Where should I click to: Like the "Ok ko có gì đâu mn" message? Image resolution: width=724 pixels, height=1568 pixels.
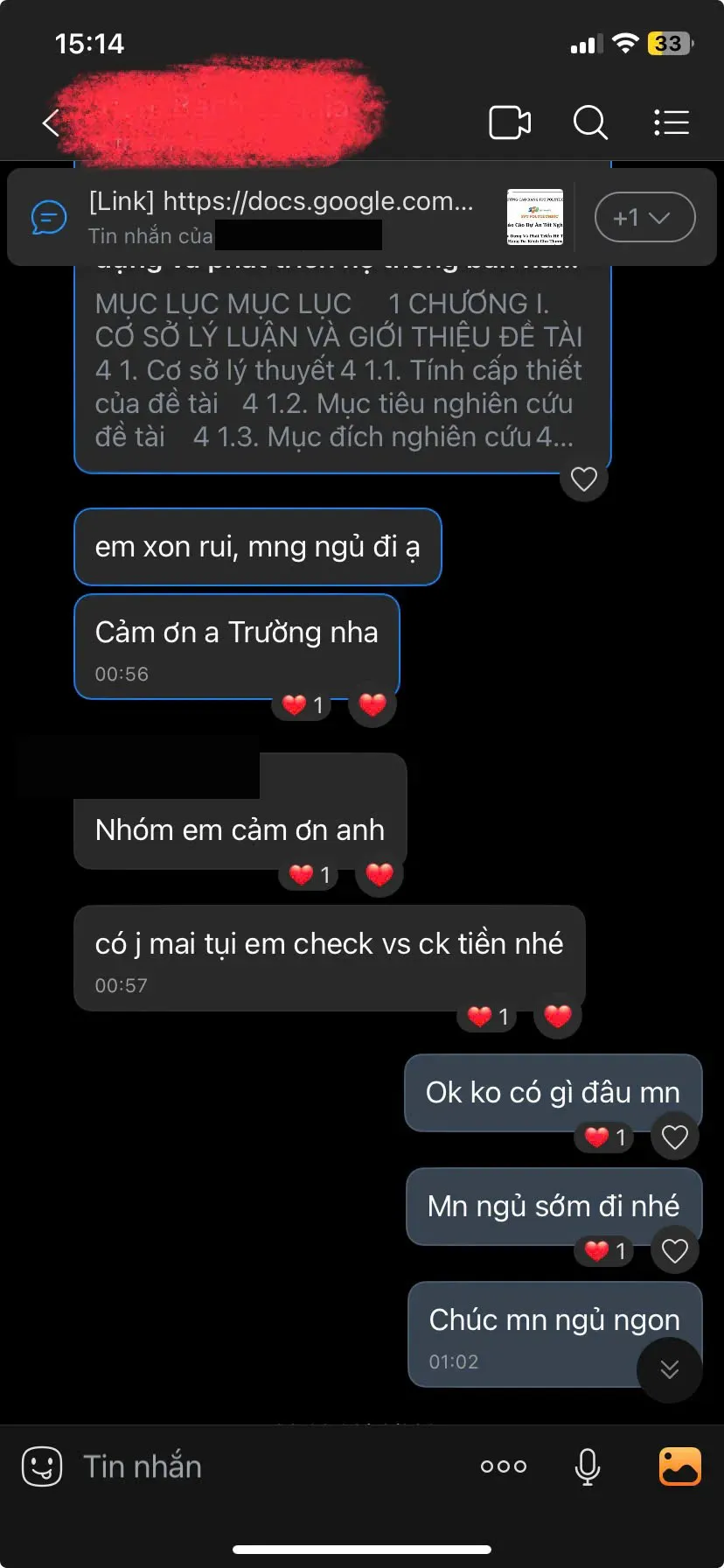tap(674, 1137)
